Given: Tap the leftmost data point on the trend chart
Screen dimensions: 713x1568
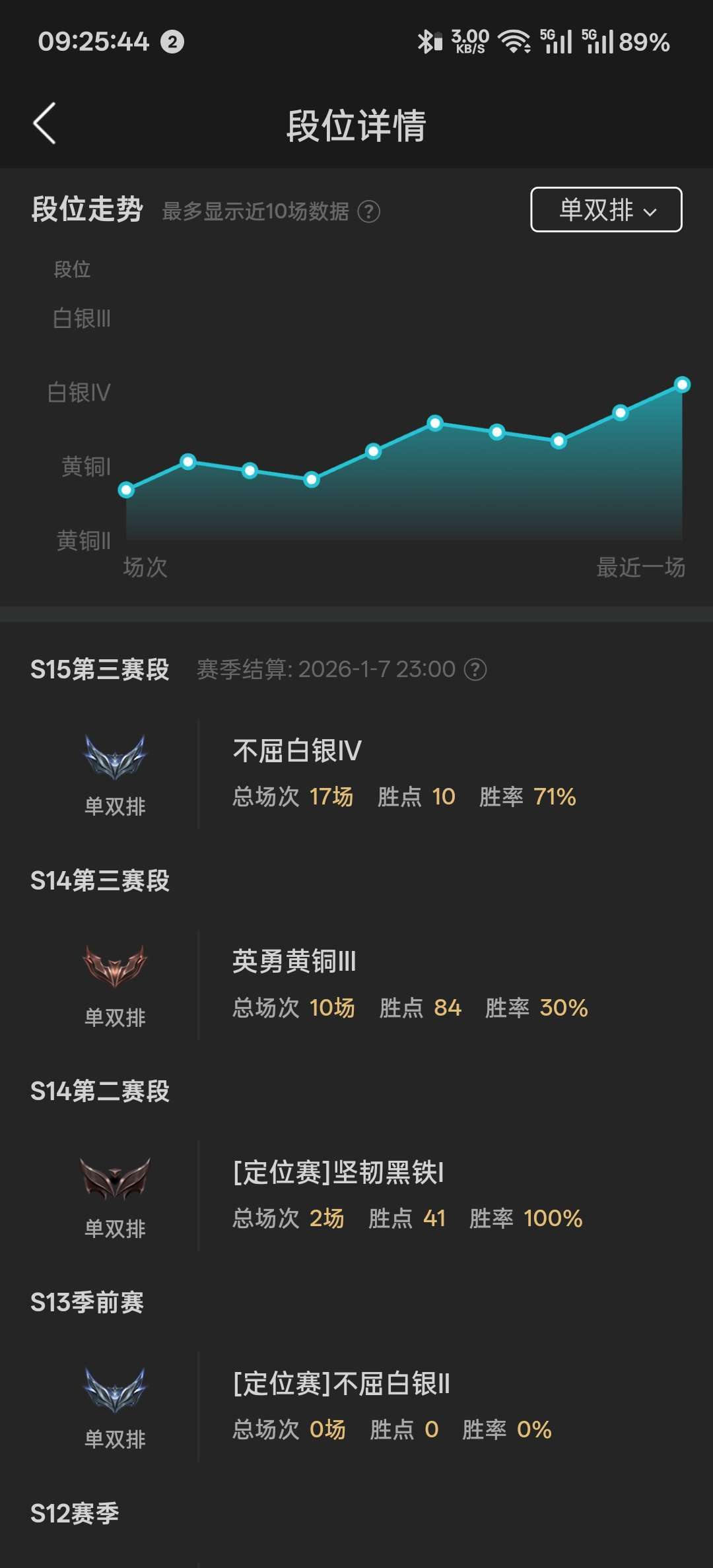Looking at the screenshot, I should coord(125,490).
